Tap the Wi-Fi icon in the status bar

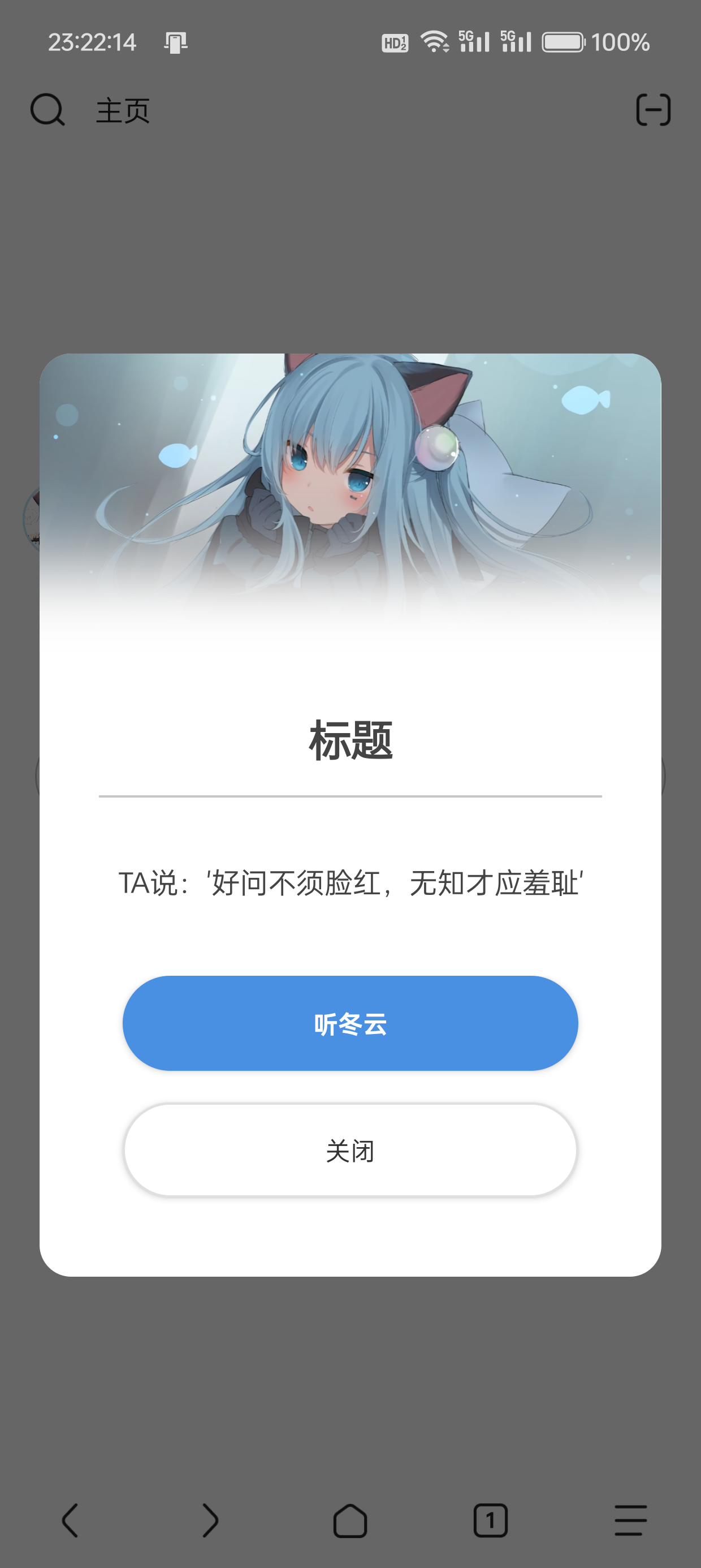click(x=436, y=41)
